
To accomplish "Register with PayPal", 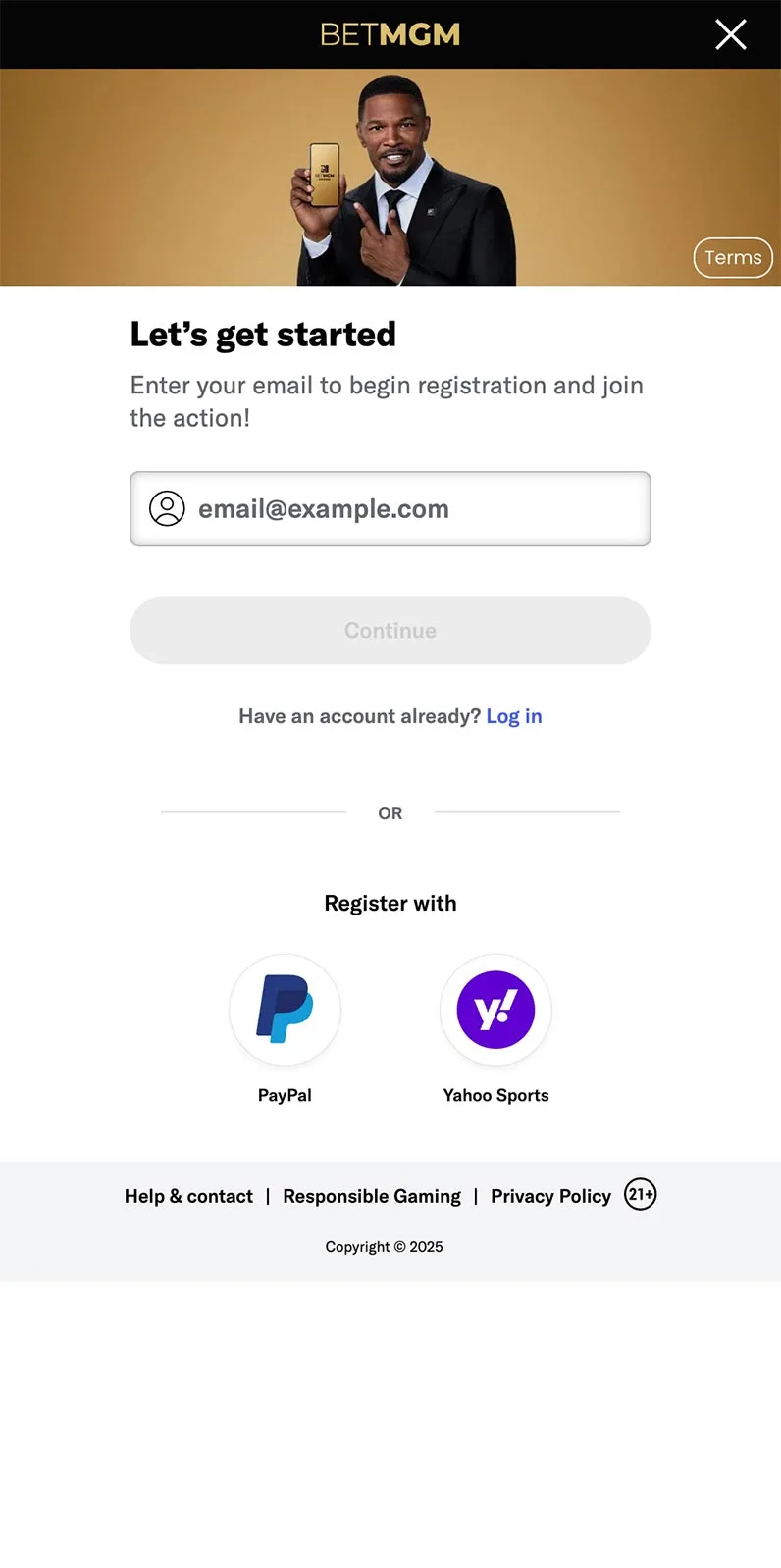I will 285,1011.
